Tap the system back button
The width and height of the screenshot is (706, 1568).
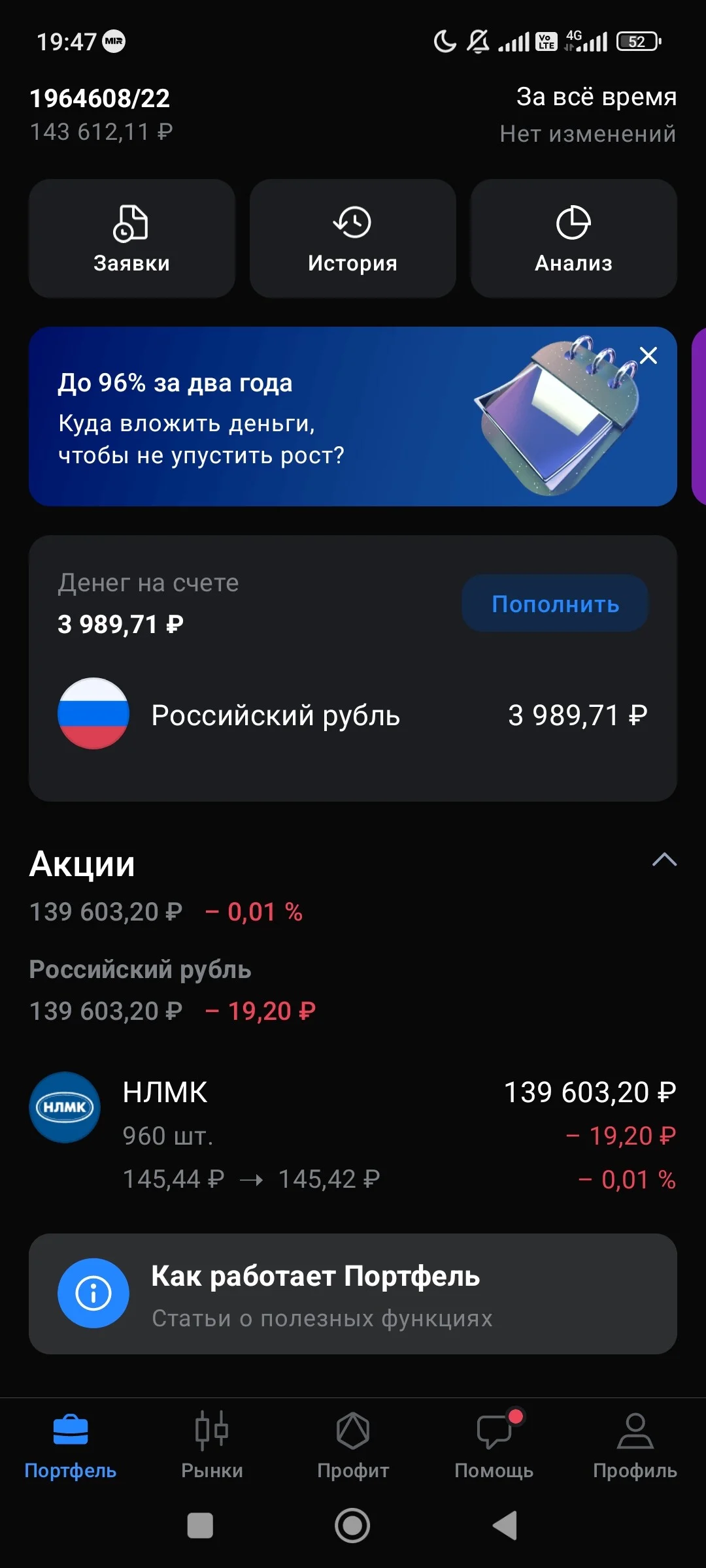click(505, 1526)
